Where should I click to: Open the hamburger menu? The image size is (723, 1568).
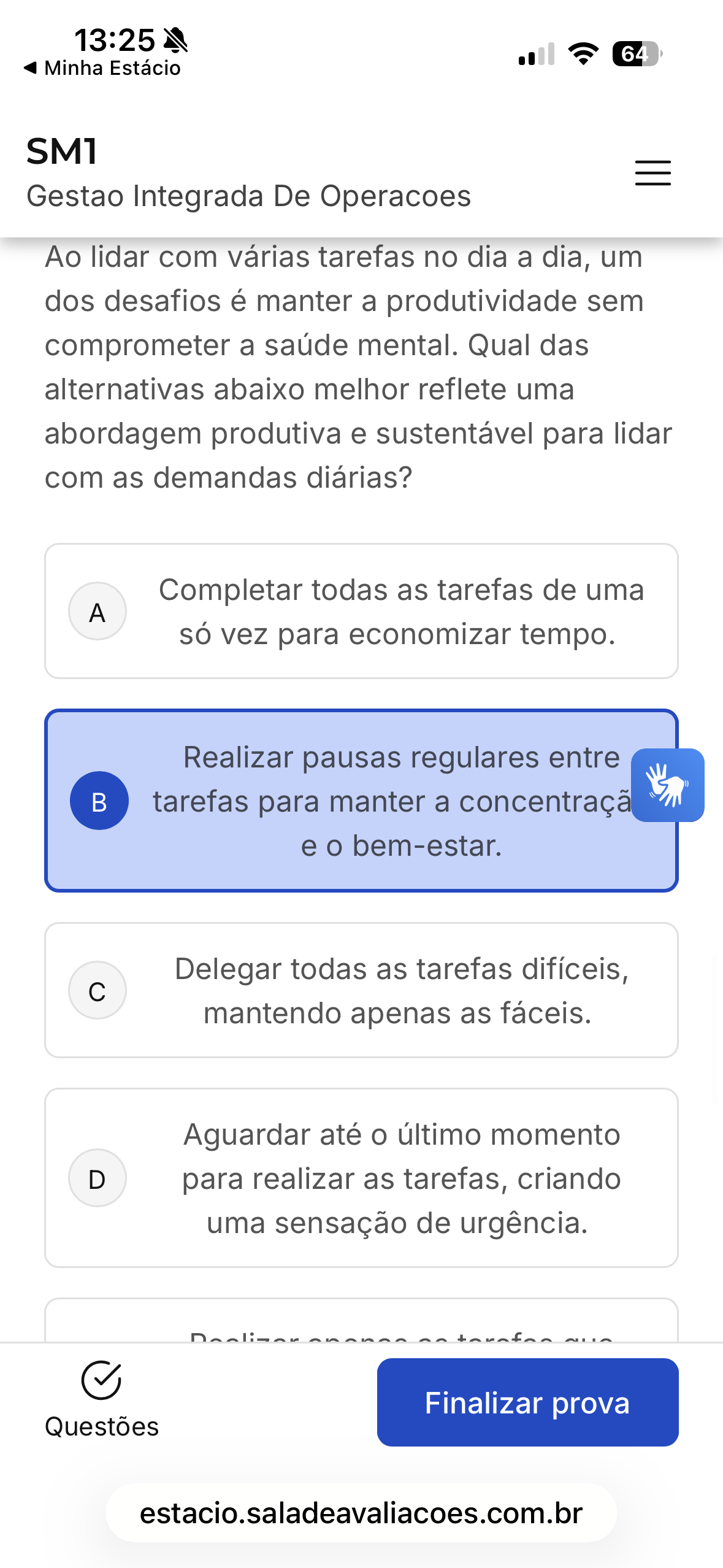point(652,173)
